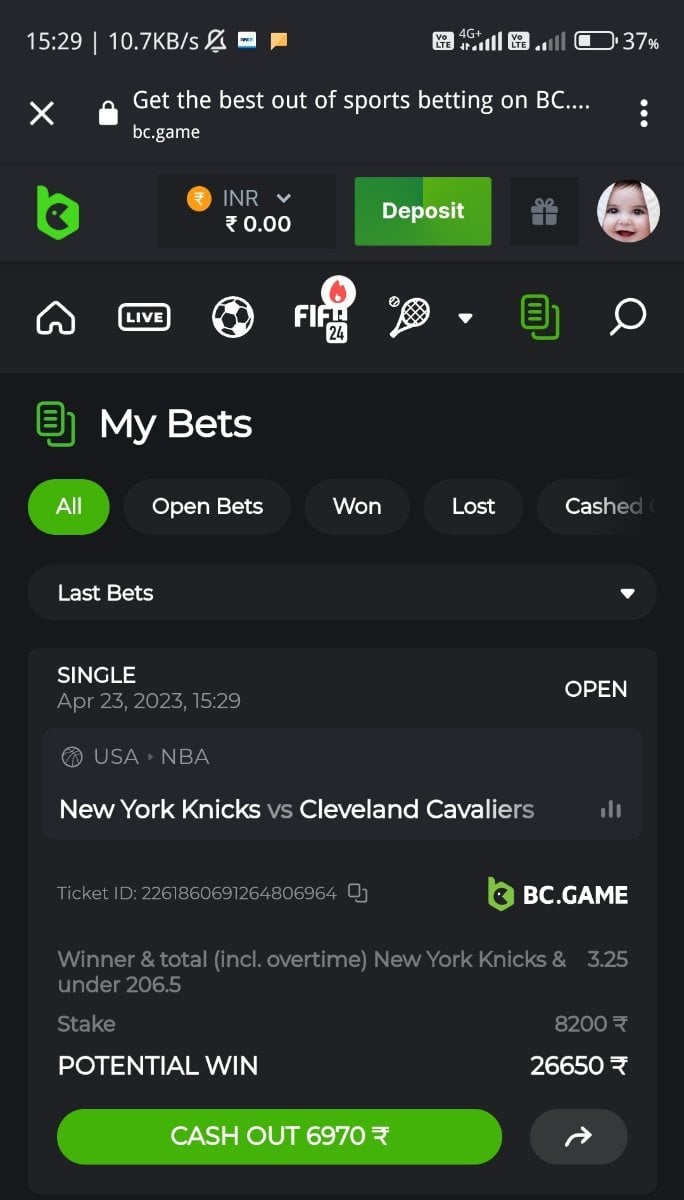Open the profile avatar
This screenshot has width=684, height=1200.
(x=628, y=212)
